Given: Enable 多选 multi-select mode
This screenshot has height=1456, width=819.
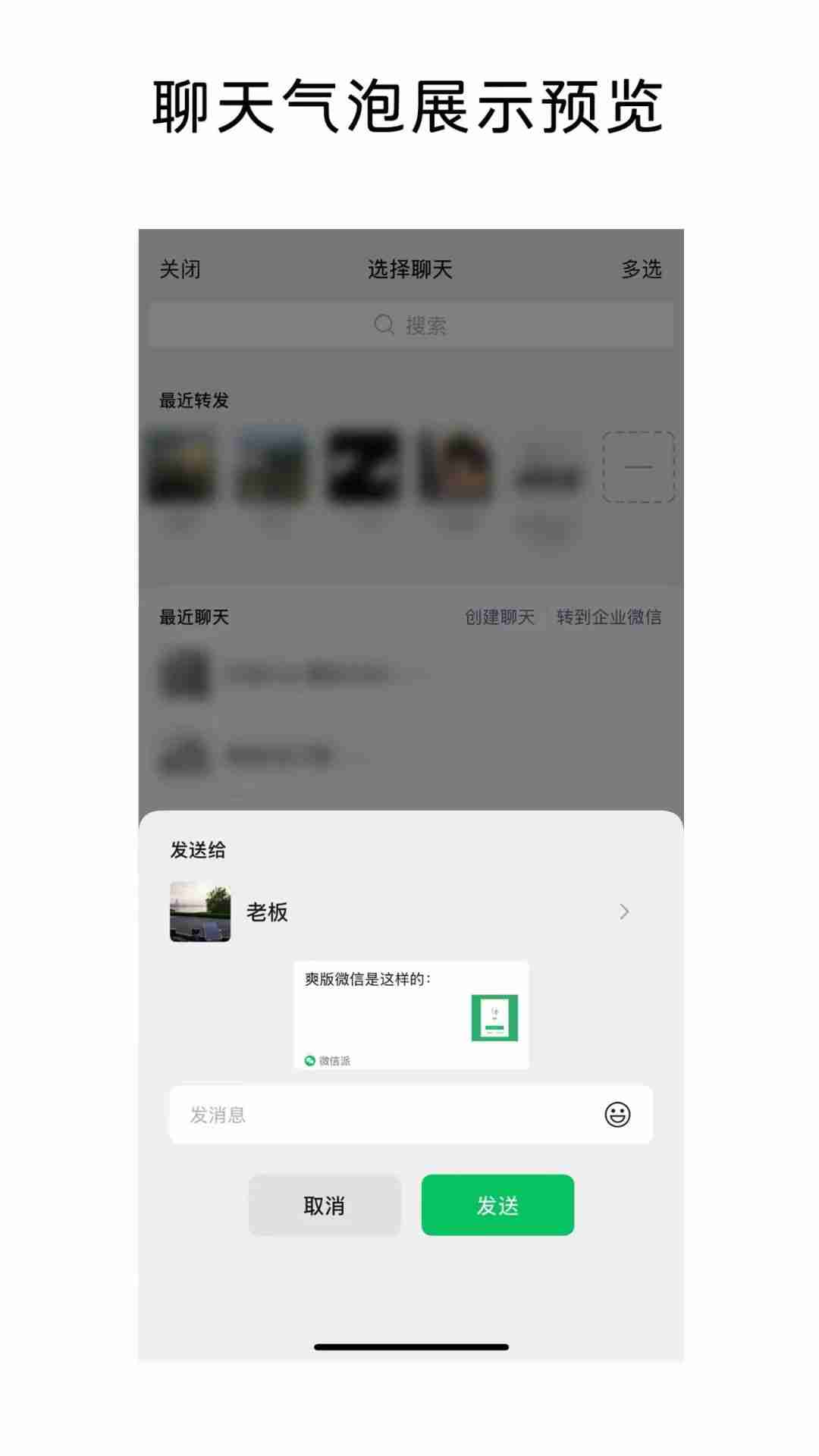Looking at the screenshot, I should pyautogui.click(x=641, y=269).
